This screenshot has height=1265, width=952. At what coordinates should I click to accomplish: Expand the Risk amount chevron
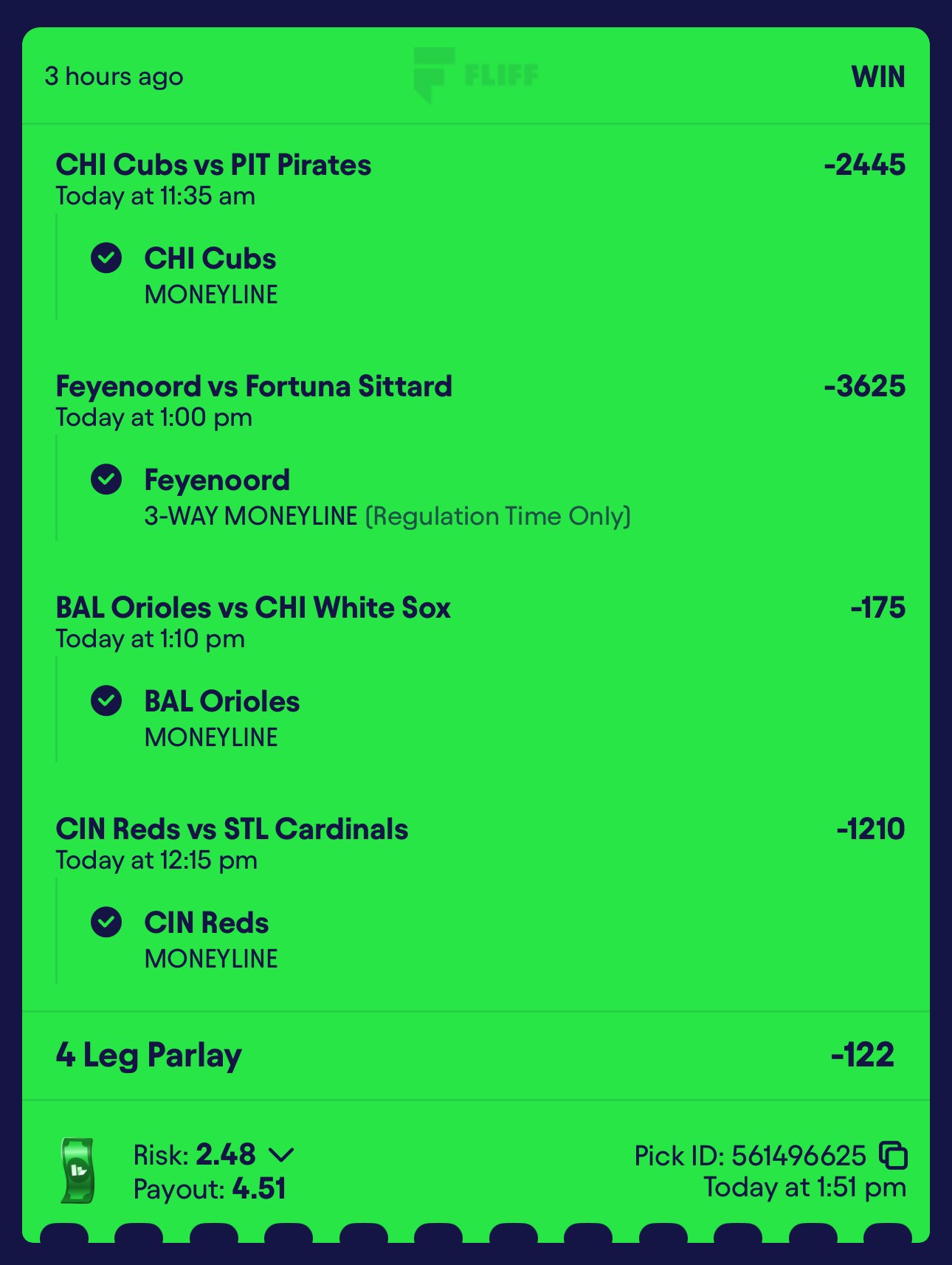tap(281, 1154)
